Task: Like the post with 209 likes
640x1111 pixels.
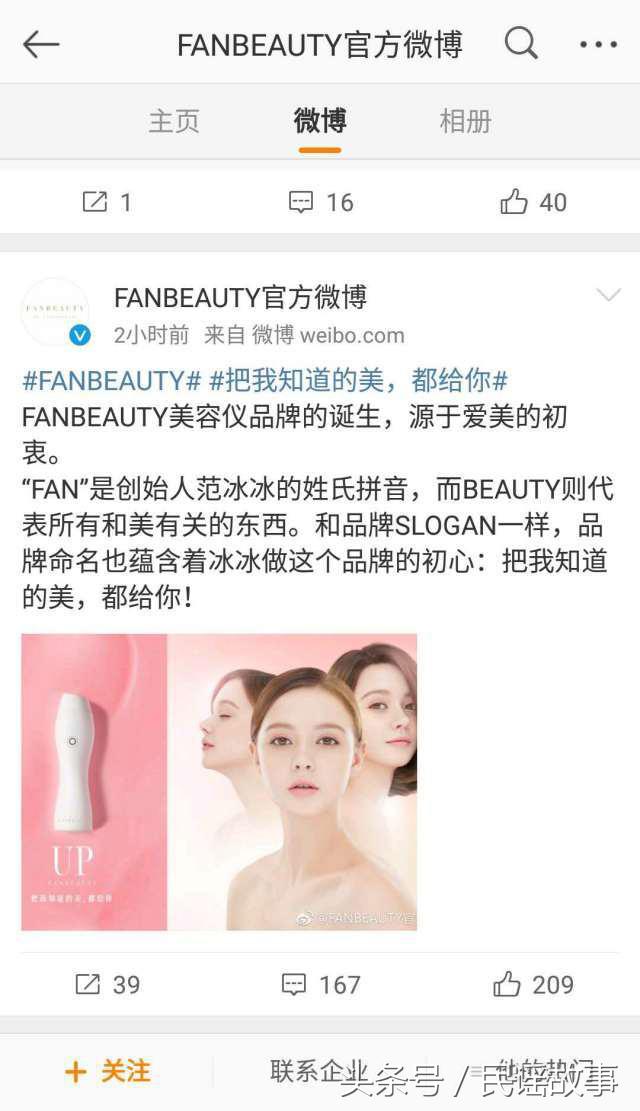Action: [x=533, y=984]
